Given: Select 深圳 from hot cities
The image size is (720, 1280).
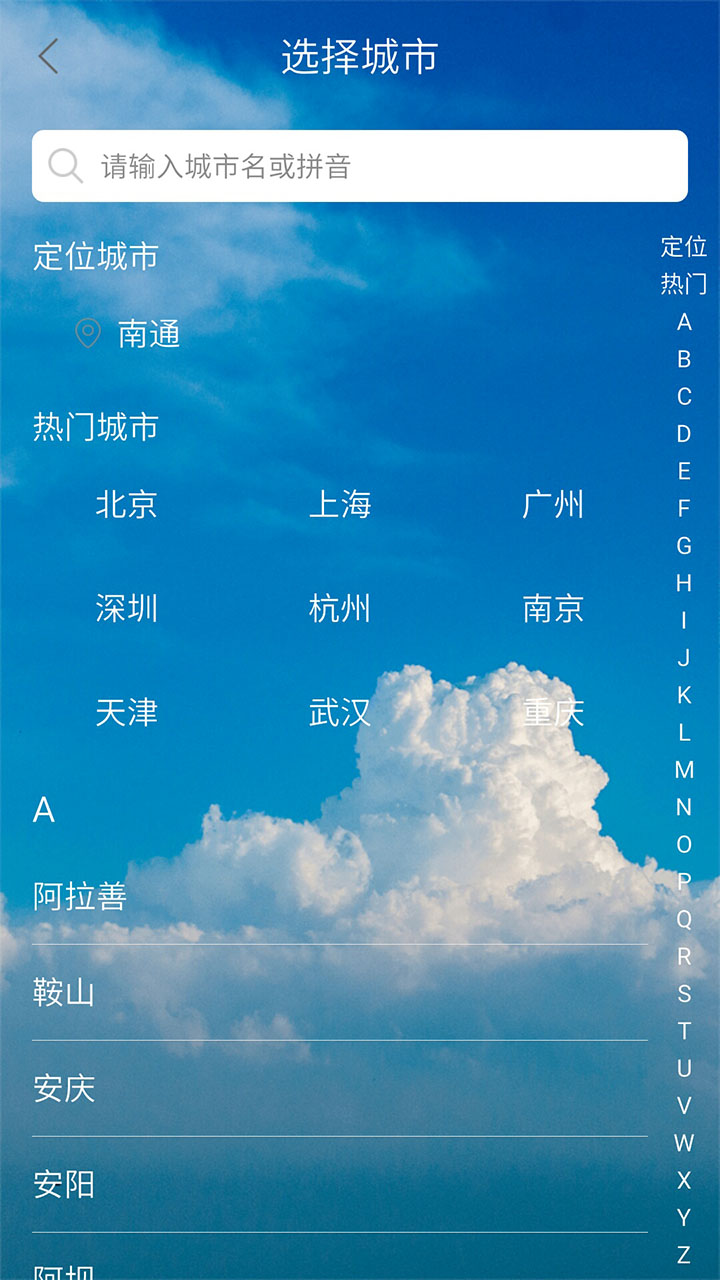Looking at the screenshot, I should (x=126, y=609).
